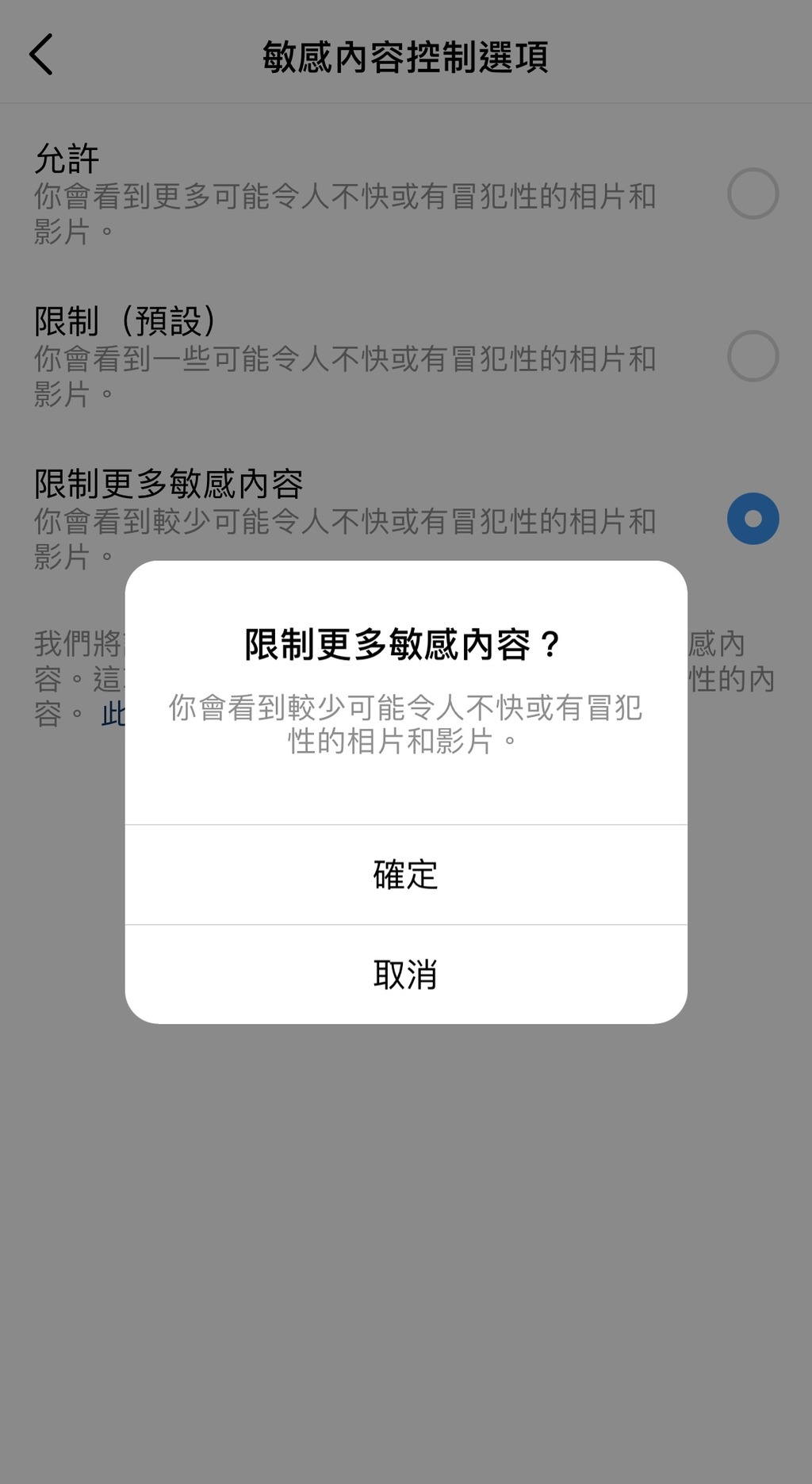Confirm with the 確定 button
This screenshot has height=1484, width=812.
tap(406, 875)
